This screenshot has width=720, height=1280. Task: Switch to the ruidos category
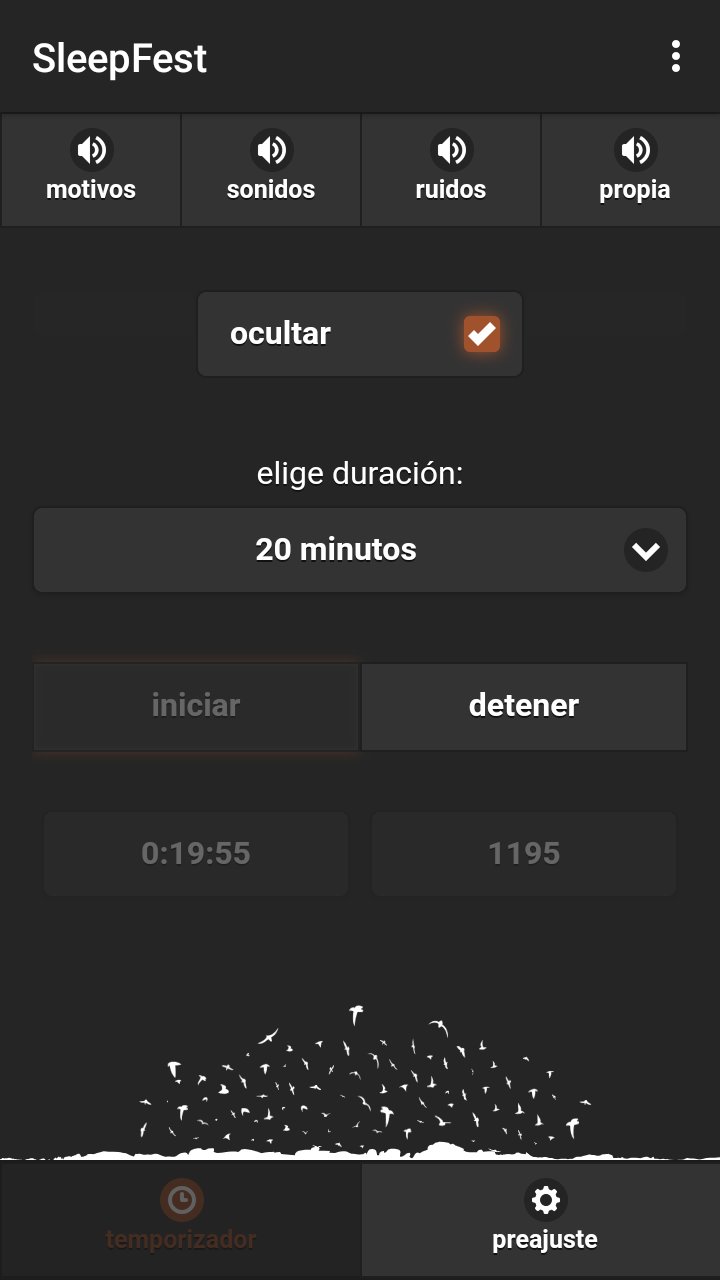tap(451, 170)
